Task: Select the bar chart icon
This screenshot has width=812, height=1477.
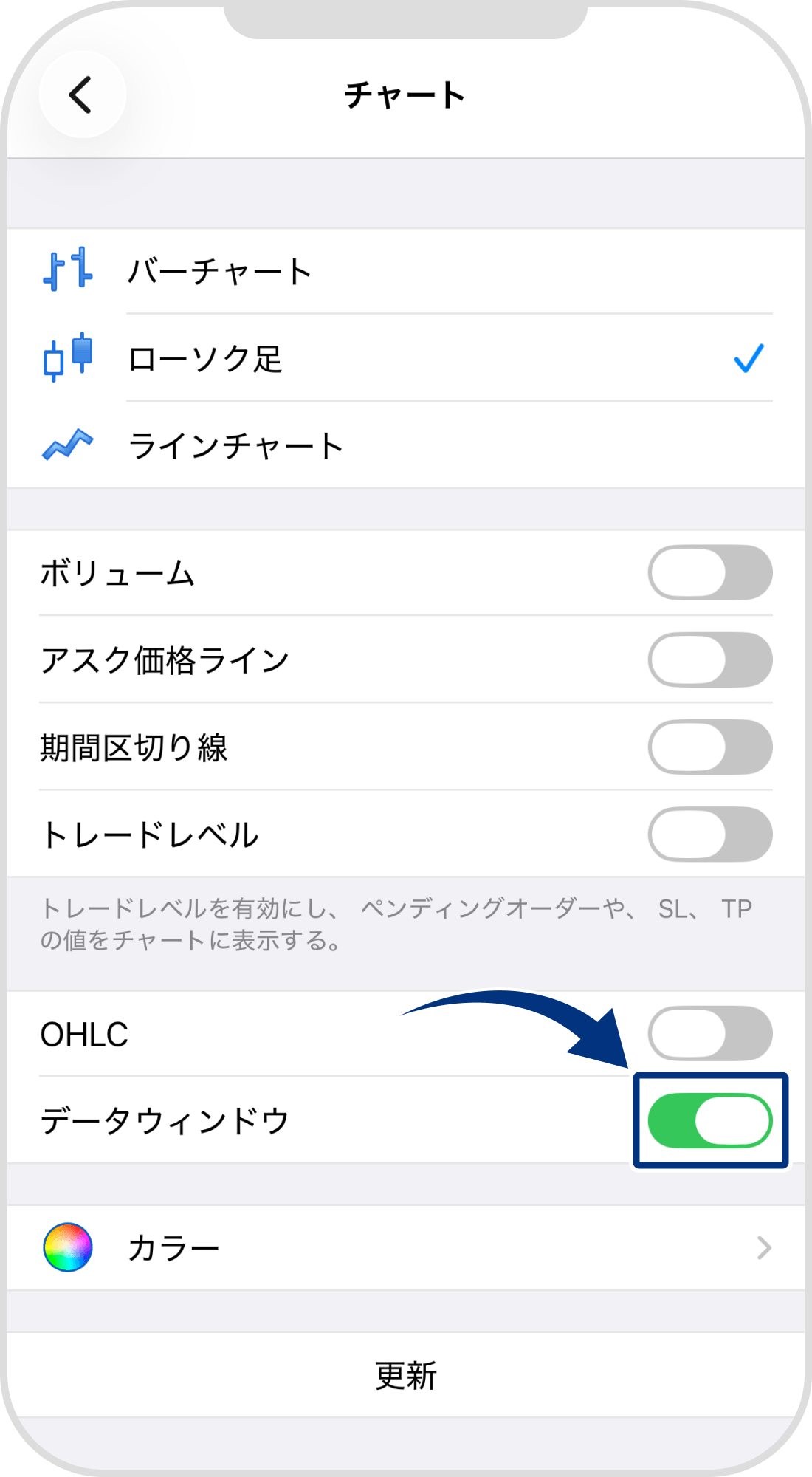Action: point(66,271)
